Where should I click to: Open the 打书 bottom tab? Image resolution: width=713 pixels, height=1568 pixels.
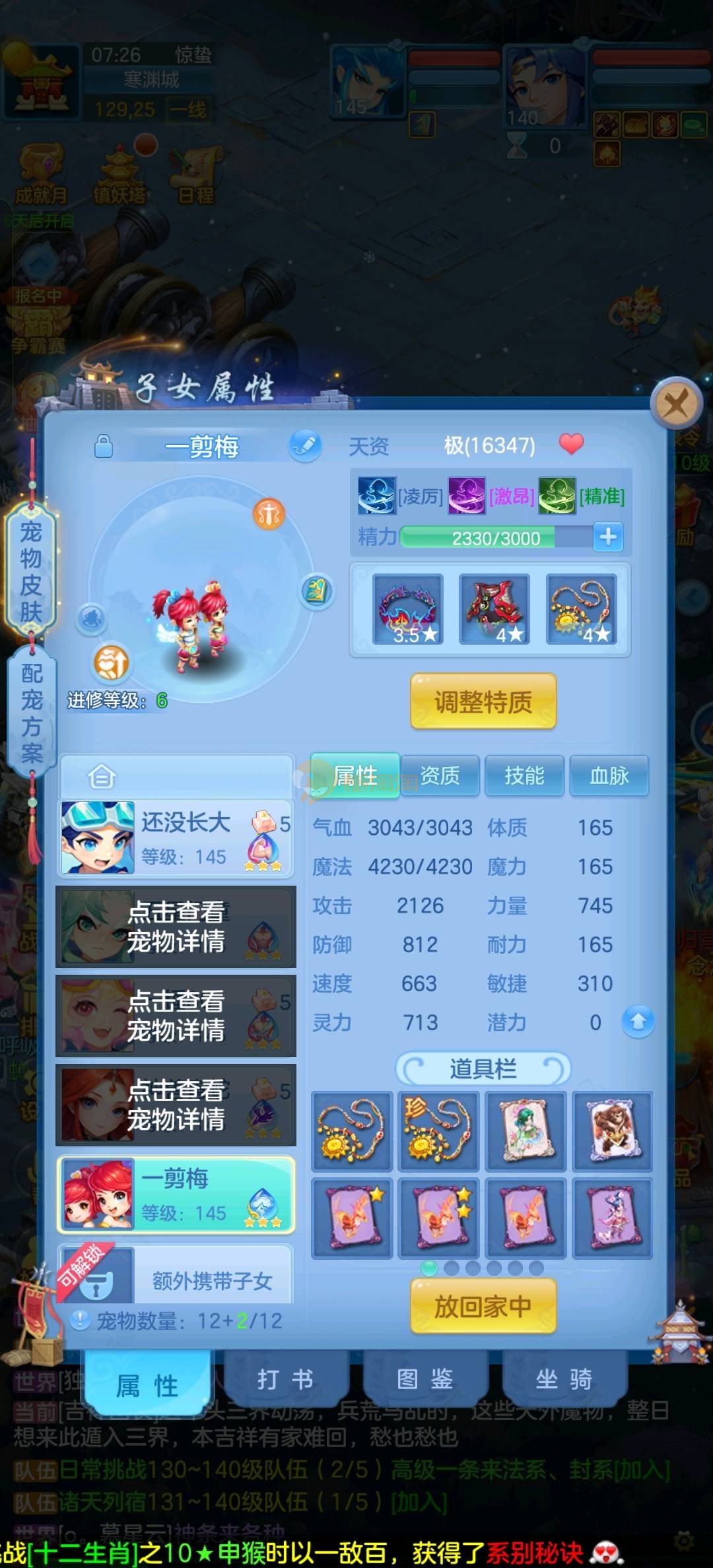285,1379
